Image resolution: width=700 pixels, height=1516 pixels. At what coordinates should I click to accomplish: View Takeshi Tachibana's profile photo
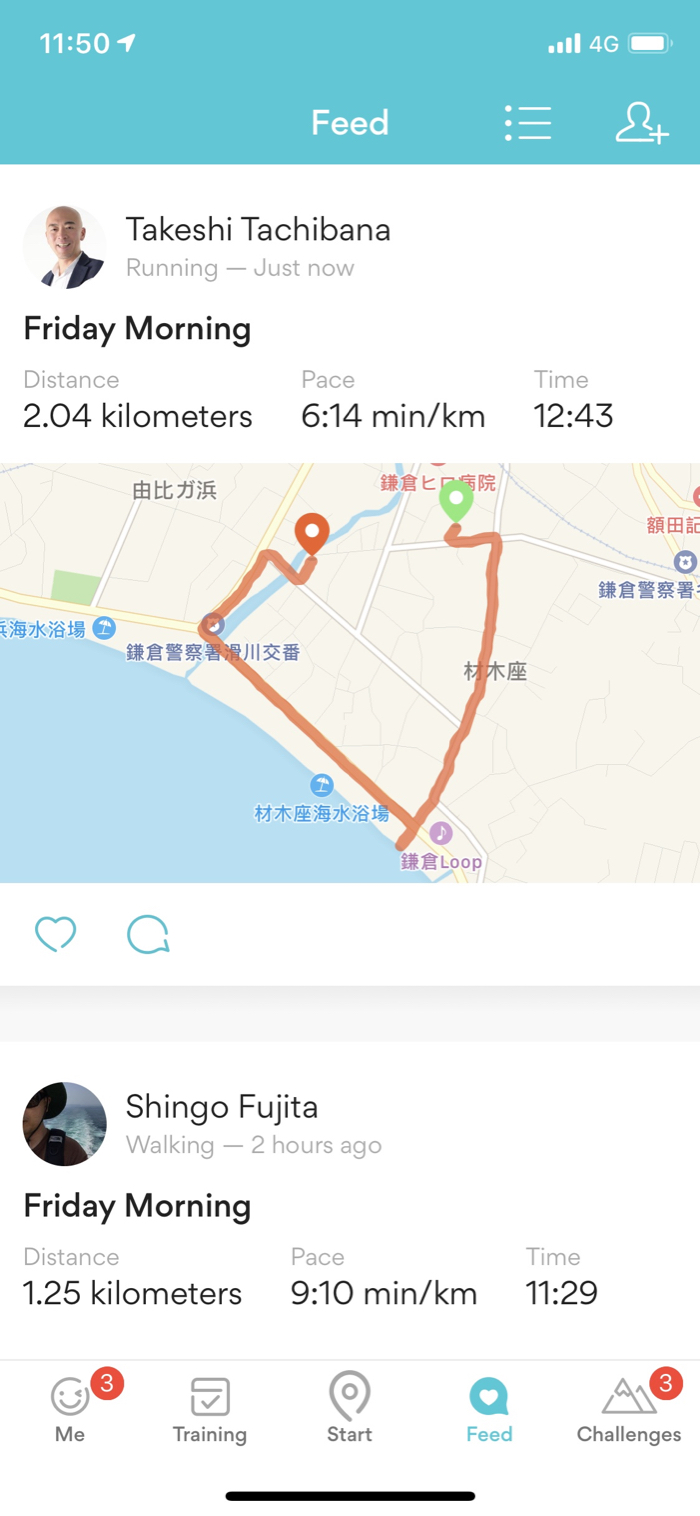pos(65,247)
